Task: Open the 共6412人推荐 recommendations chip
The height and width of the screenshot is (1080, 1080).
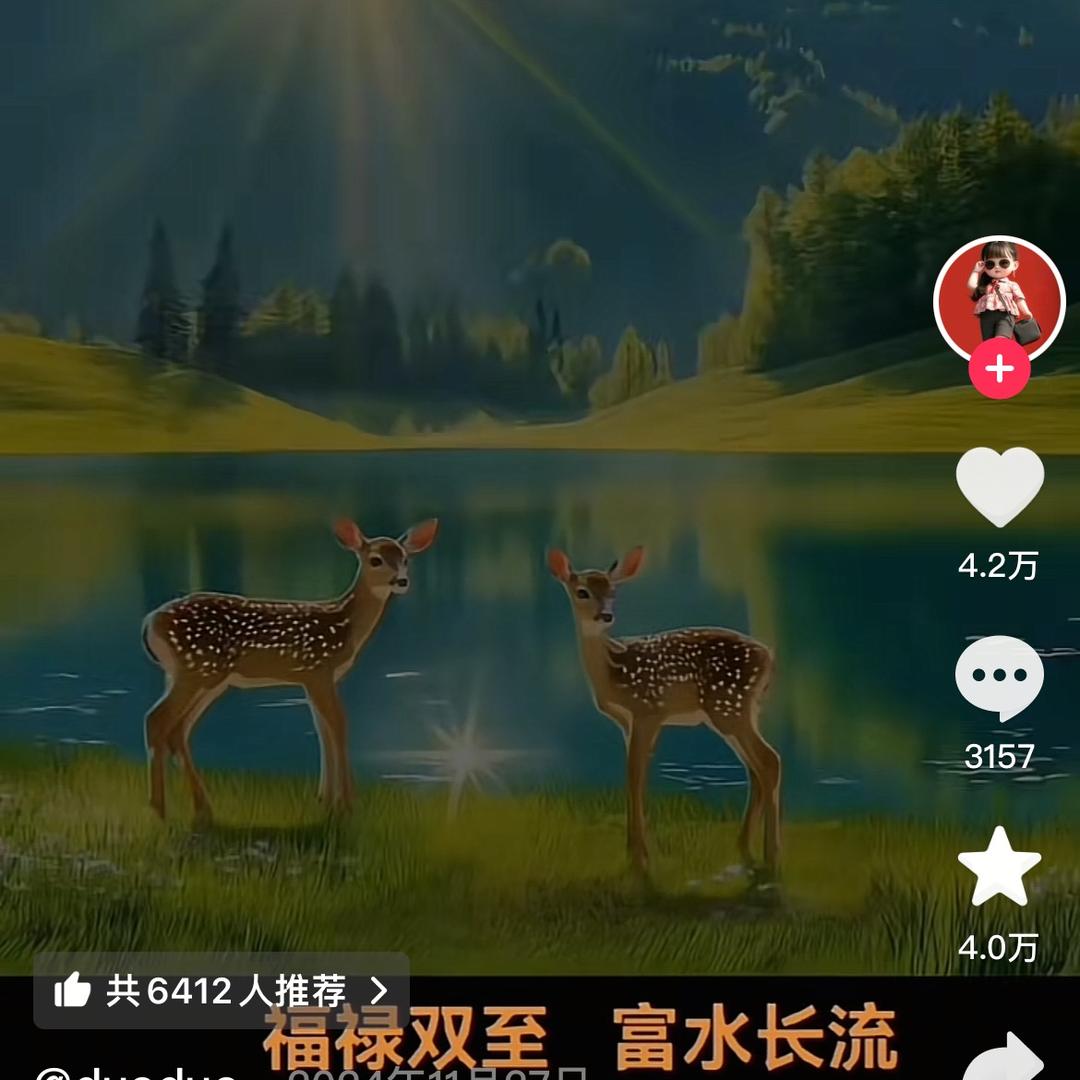Action: pos(221,991)
